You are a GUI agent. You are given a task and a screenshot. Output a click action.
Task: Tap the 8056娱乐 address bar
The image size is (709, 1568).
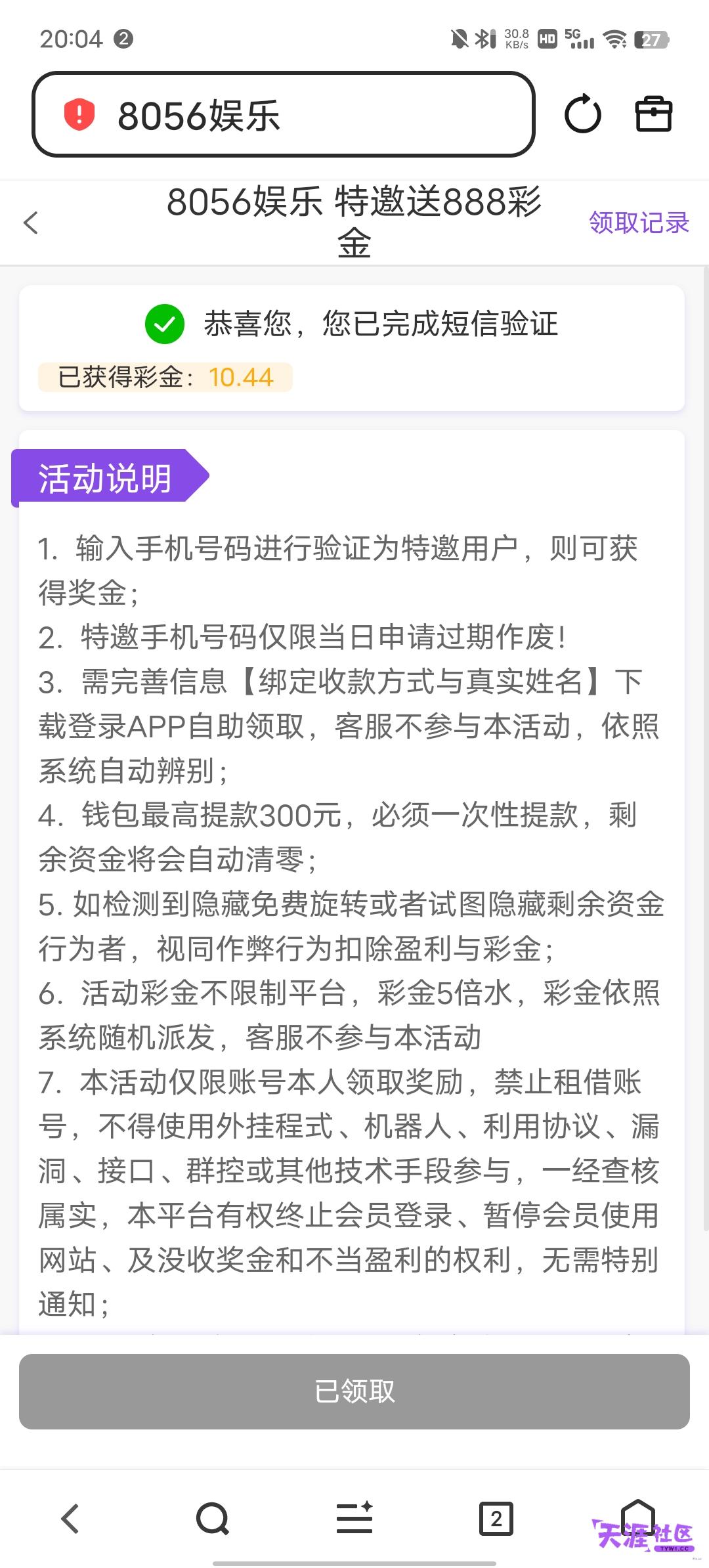click(x=283, y=114)
